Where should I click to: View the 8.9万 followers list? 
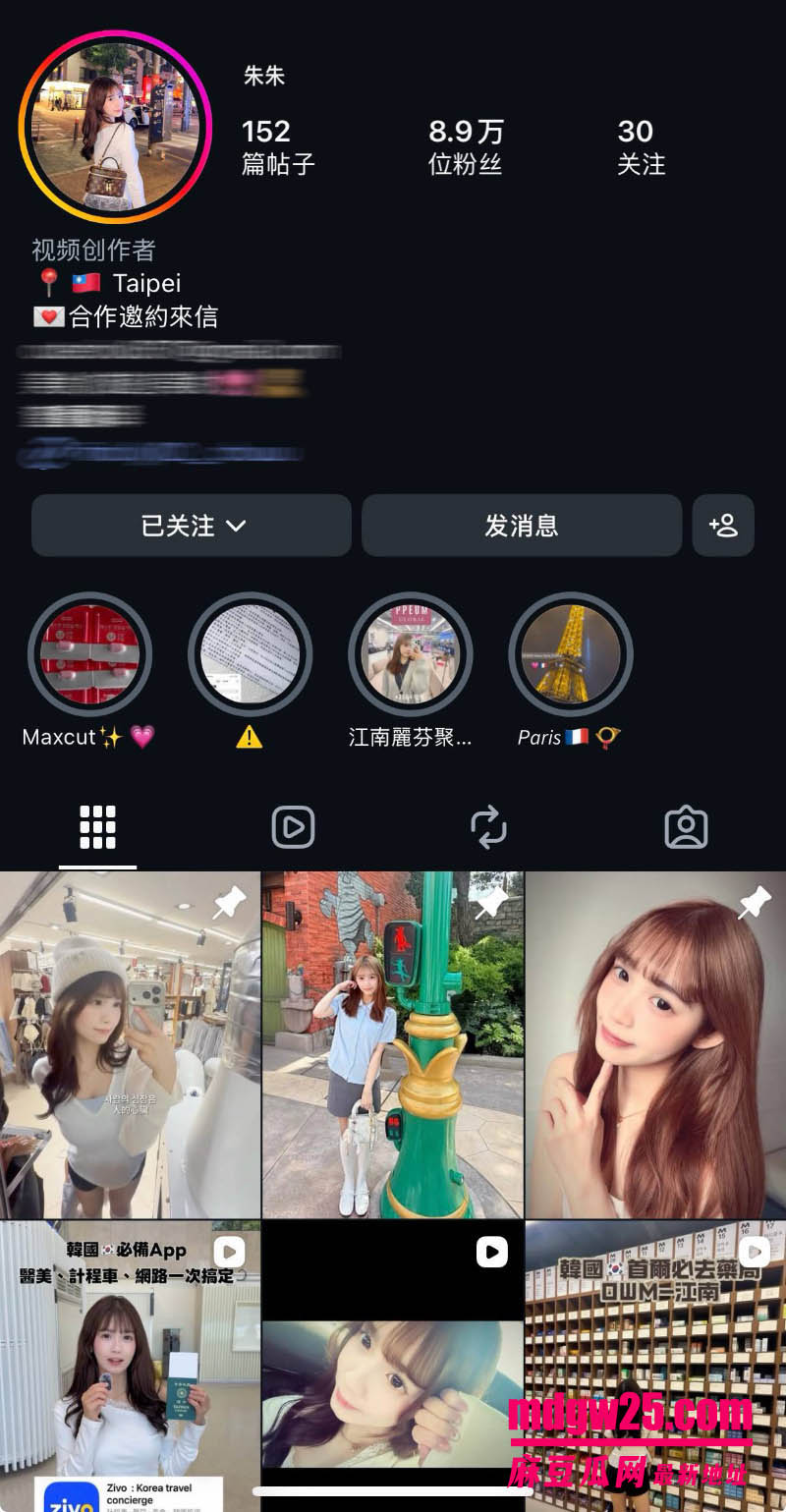[466, 147]
